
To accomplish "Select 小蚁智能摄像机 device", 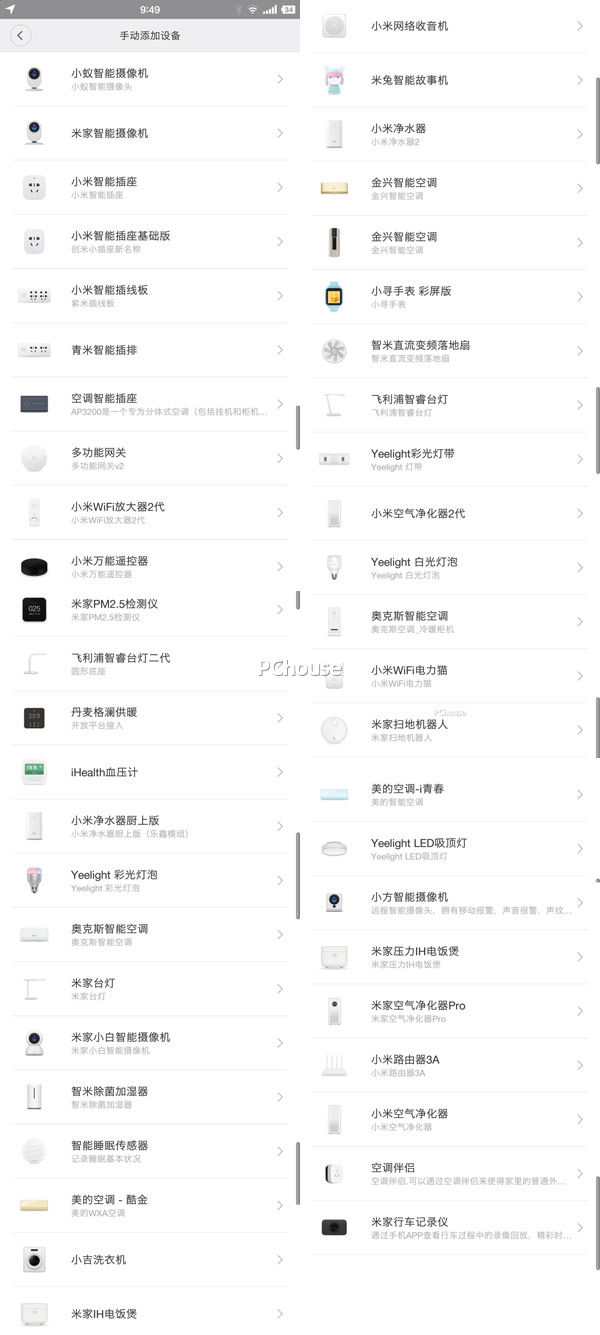I will (x=150, y=79).
